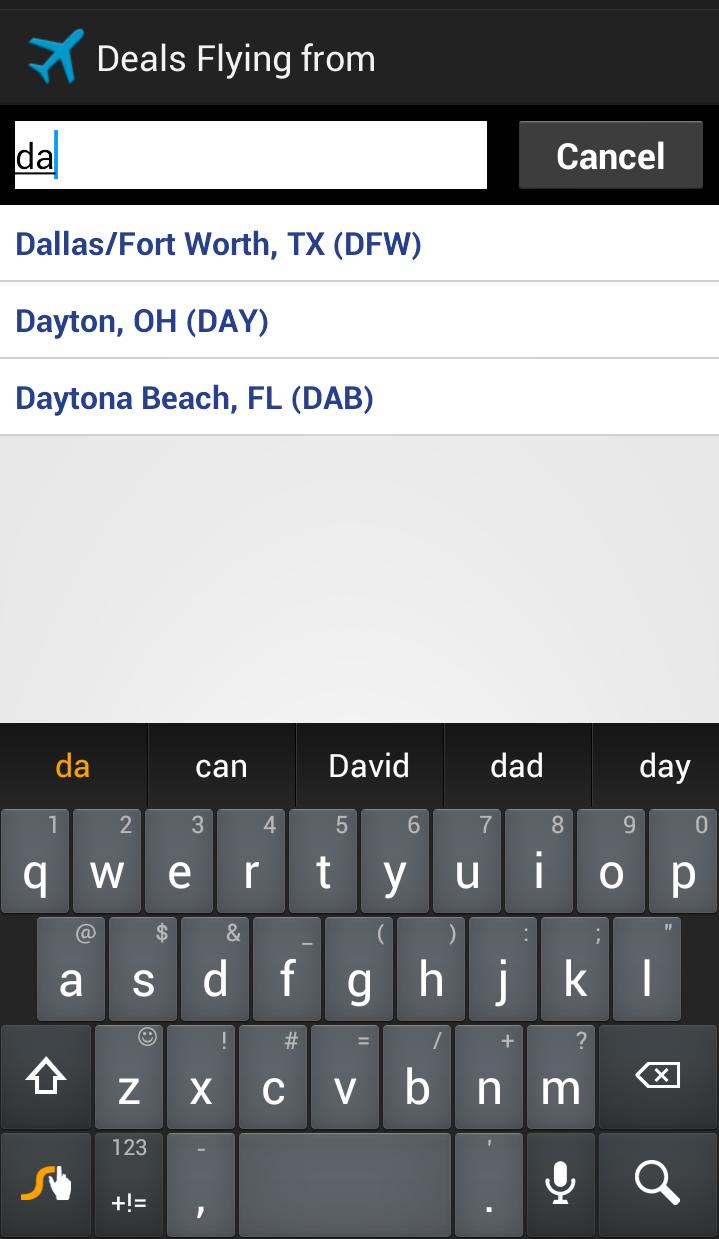Select Dallas/Fort Worth, TX (DFW)
Screen dimensions: 719x1239
pyautogui.click(x=218, y=244)
